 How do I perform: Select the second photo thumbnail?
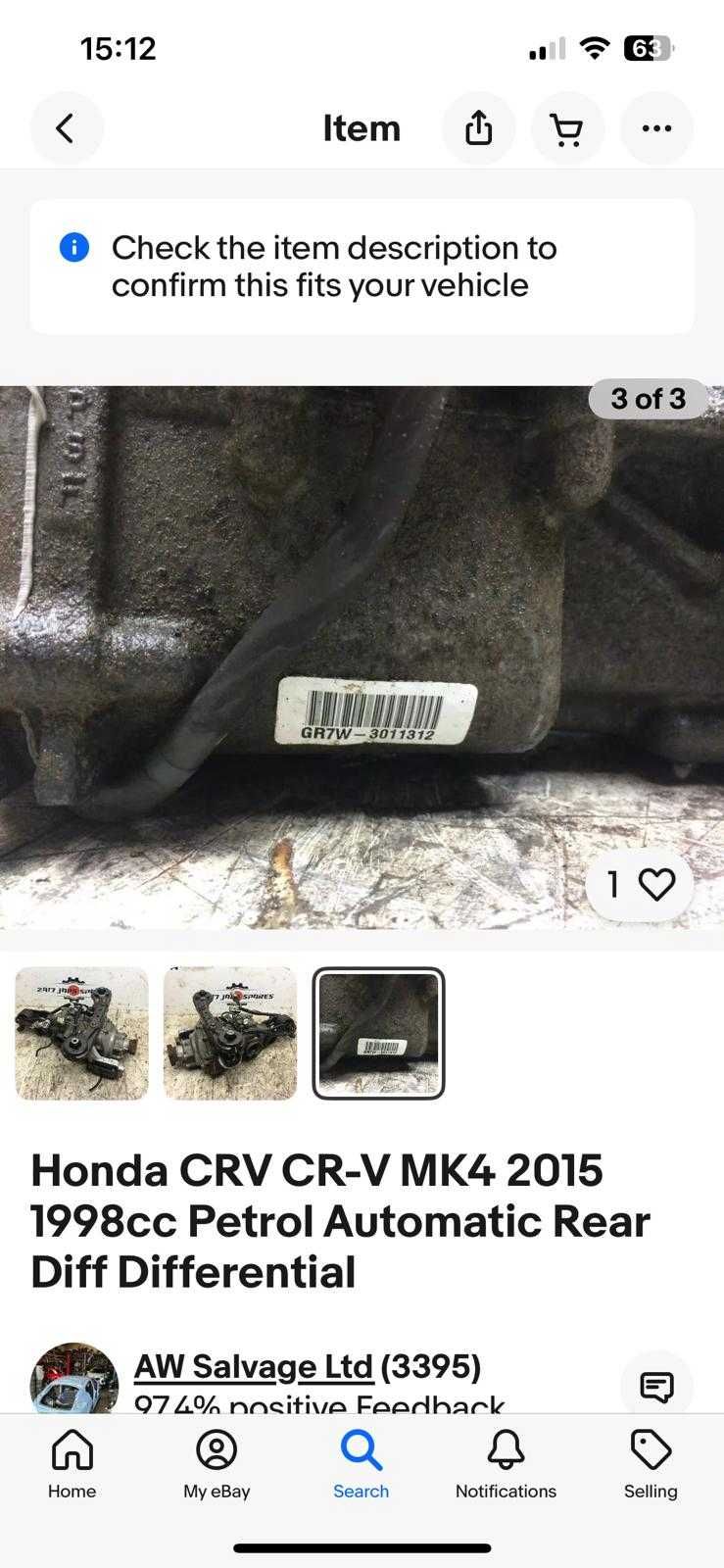point(230,1033)
